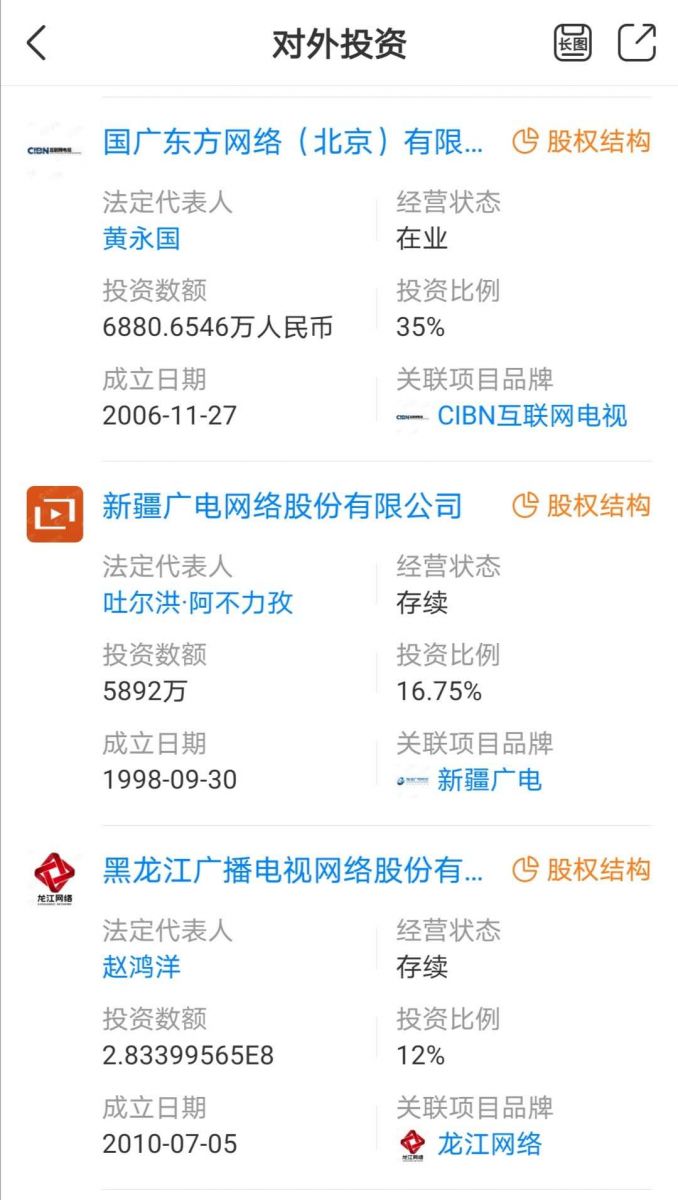
Task: Save page as long image (长图)
Action: tap(573, 43)
